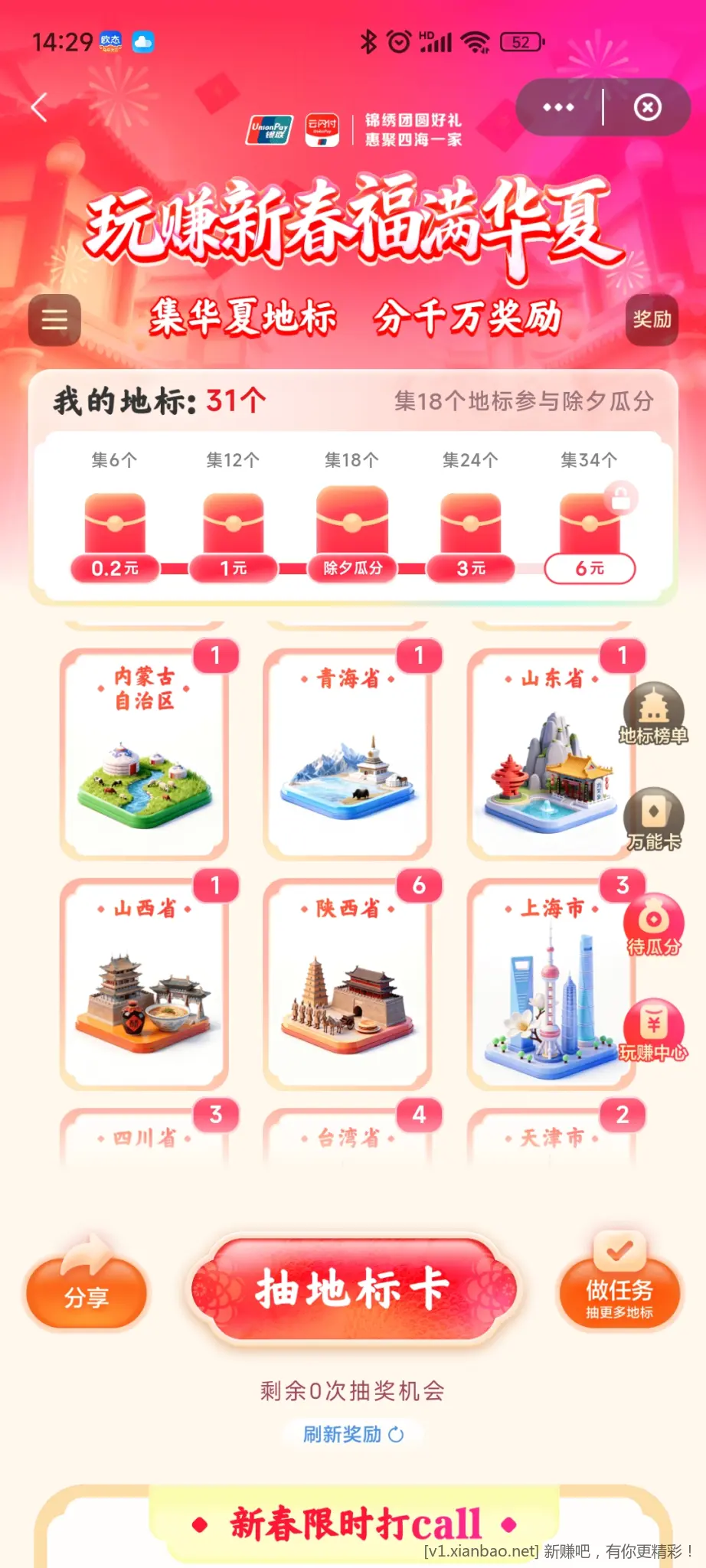The height and width of the screenshot is (1568, 706).
Task: Open the 地标榜单 ranking shortcut
Action: [x=653, y=714]
